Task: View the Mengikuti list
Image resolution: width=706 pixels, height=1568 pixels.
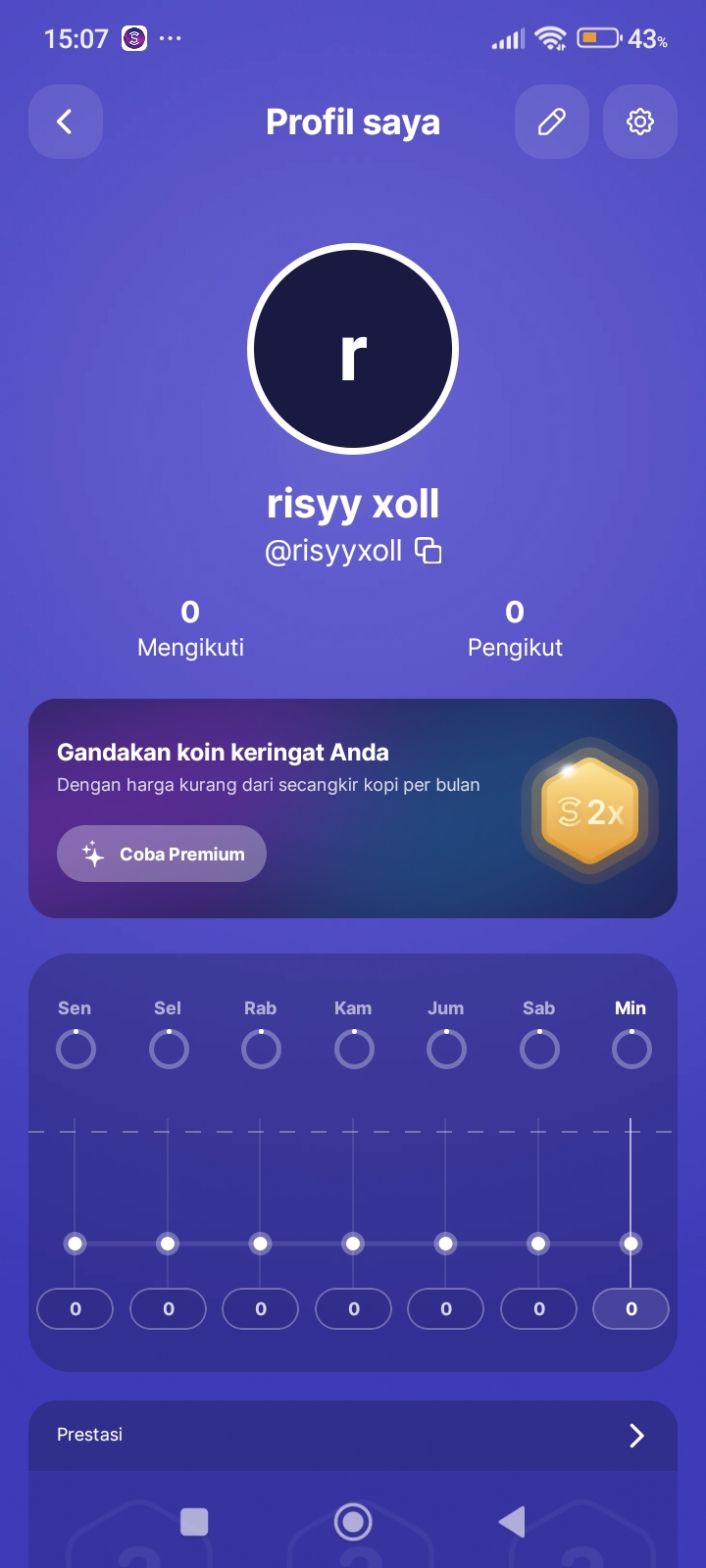Action: (190, 628)
